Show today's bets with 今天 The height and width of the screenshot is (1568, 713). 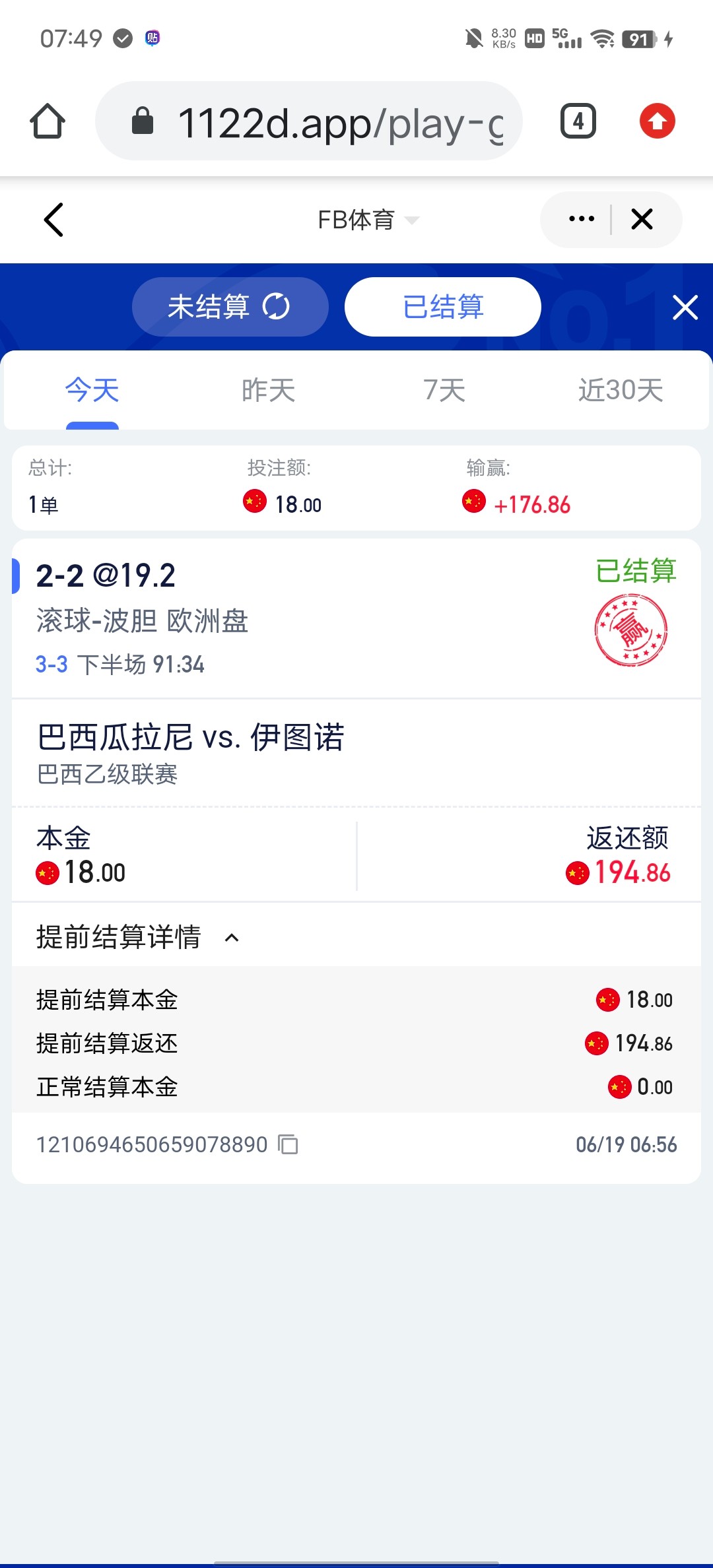92,390
